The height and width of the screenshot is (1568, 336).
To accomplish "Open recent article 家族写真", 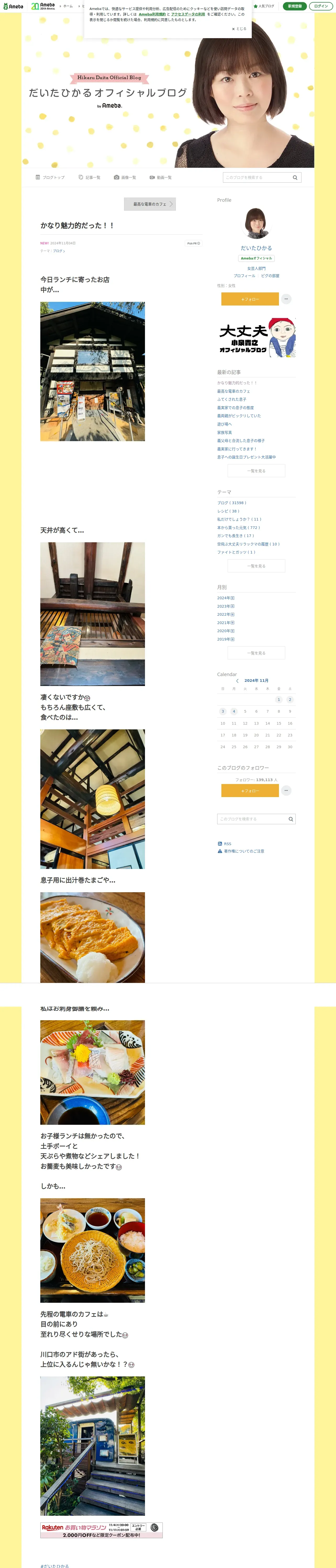I will click(225, 432).
